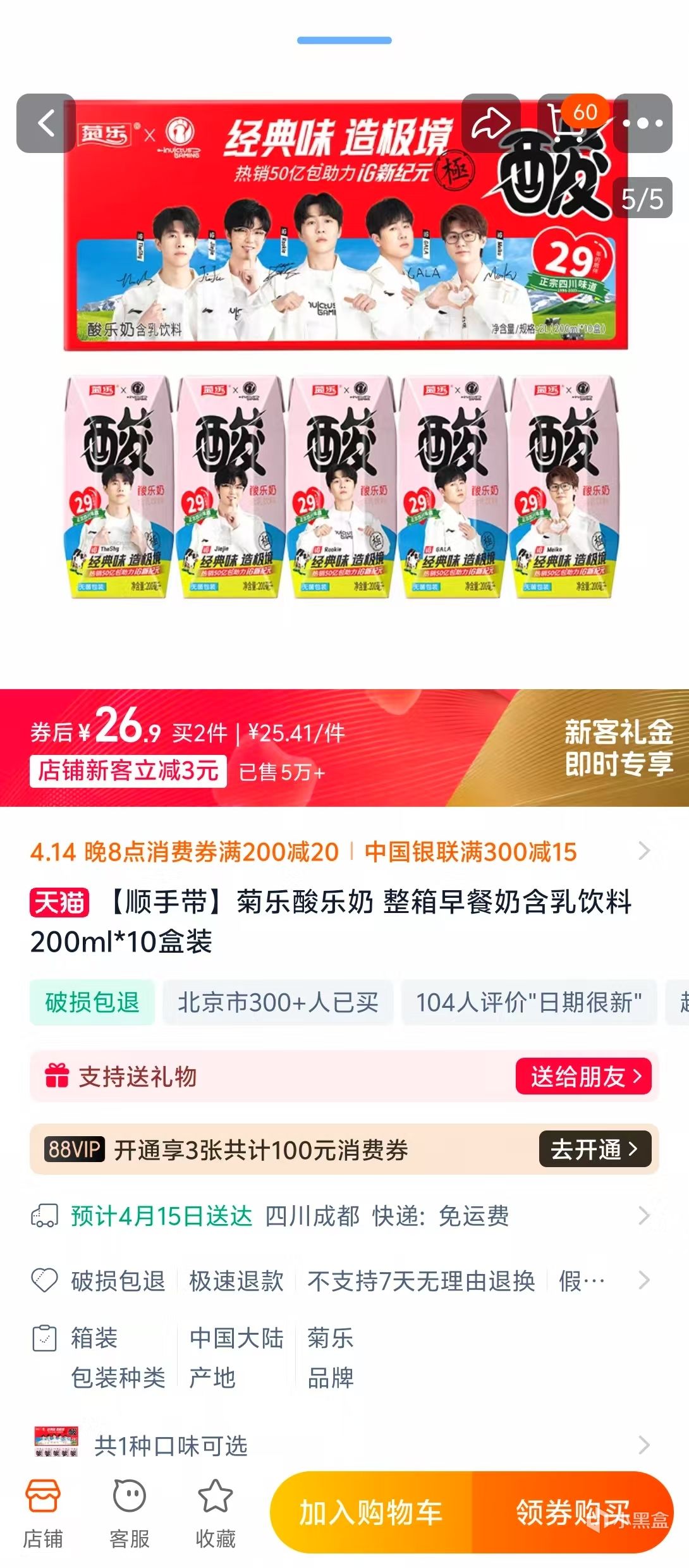
Task: Open the shopping cart with 60 items
Action: click(x=566, y=122)
